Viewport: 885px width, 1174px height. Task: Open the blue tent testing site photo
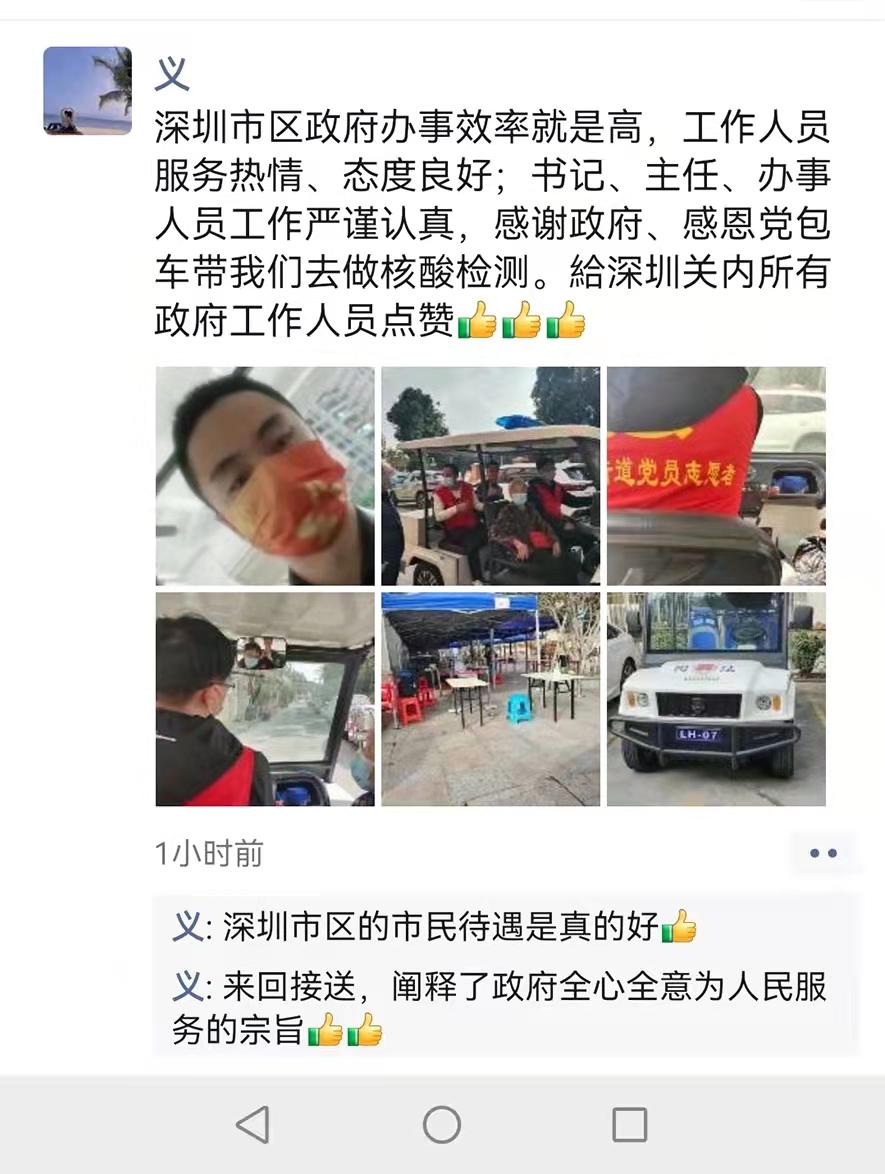coord(491,699)
